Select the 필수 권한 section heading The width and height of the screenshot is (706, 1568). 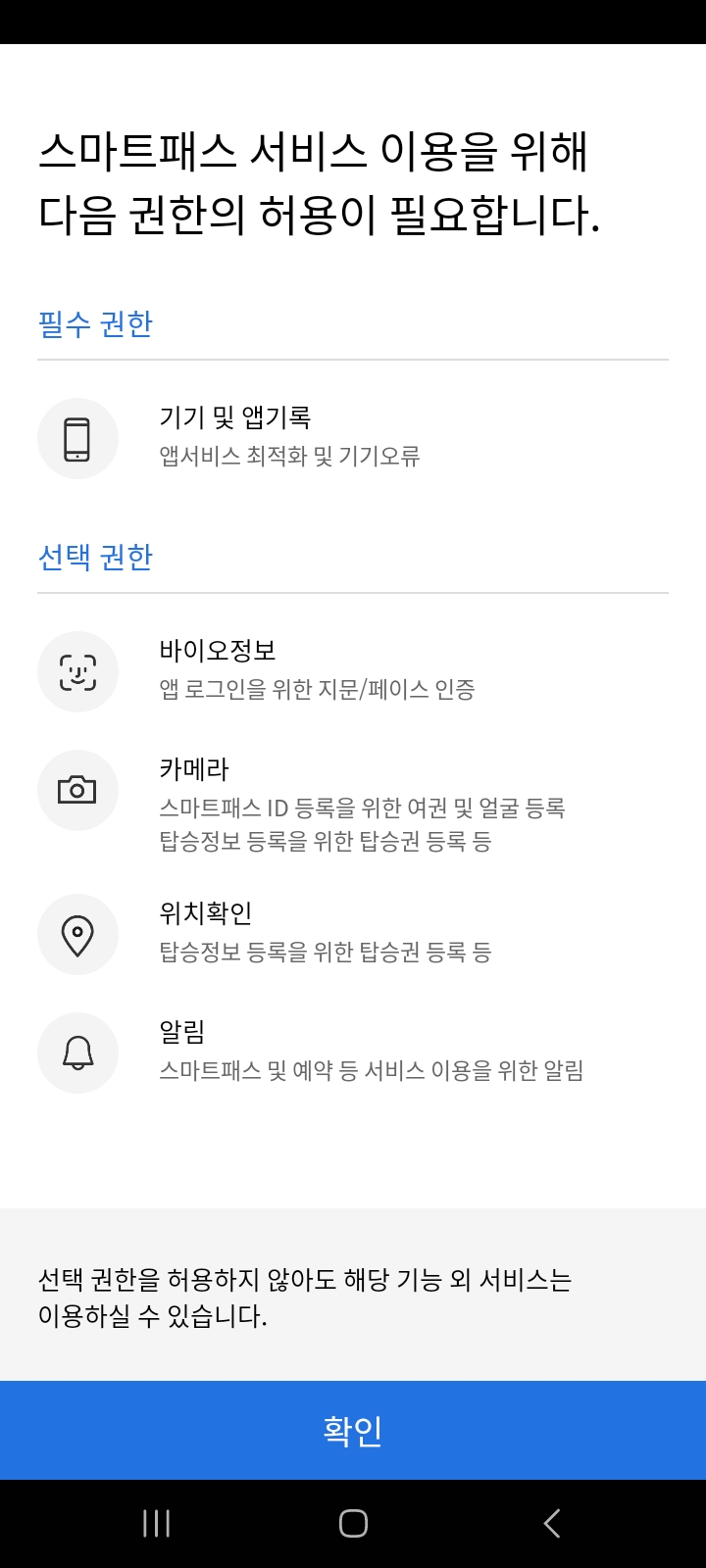pos(95,323)
